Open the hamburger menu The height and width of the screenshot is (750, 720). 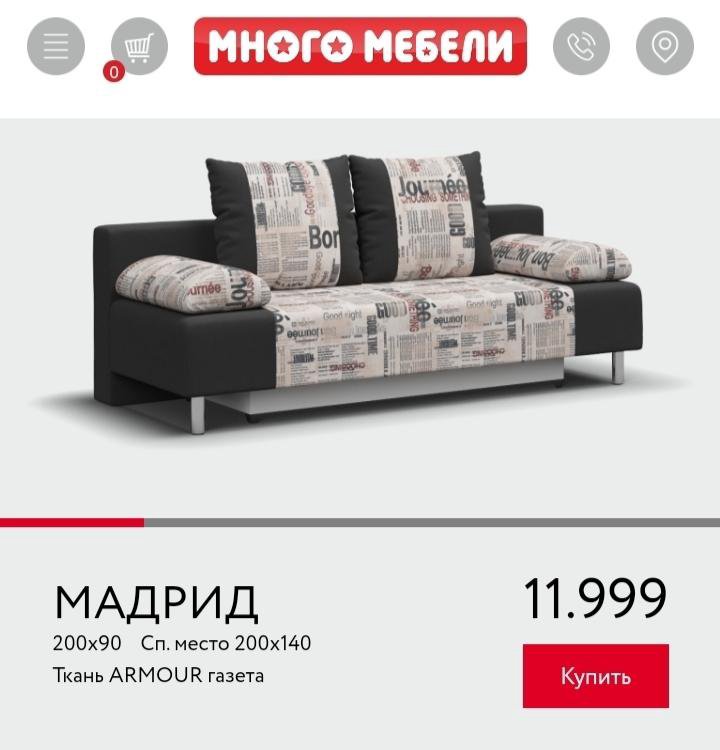pyautogui.click(x=56, y=46)
